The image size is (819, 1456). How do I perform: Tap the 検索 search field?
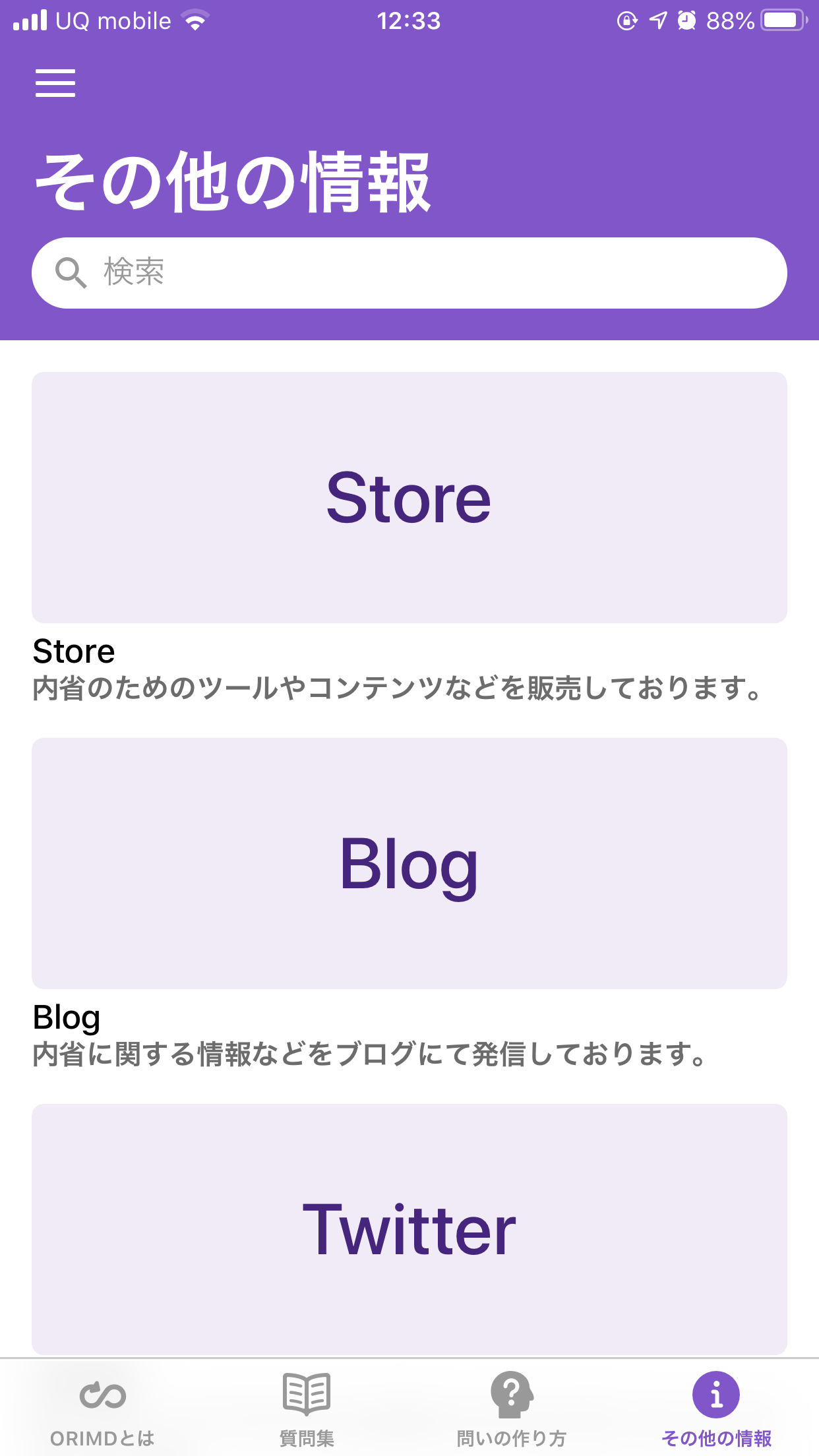409,273
